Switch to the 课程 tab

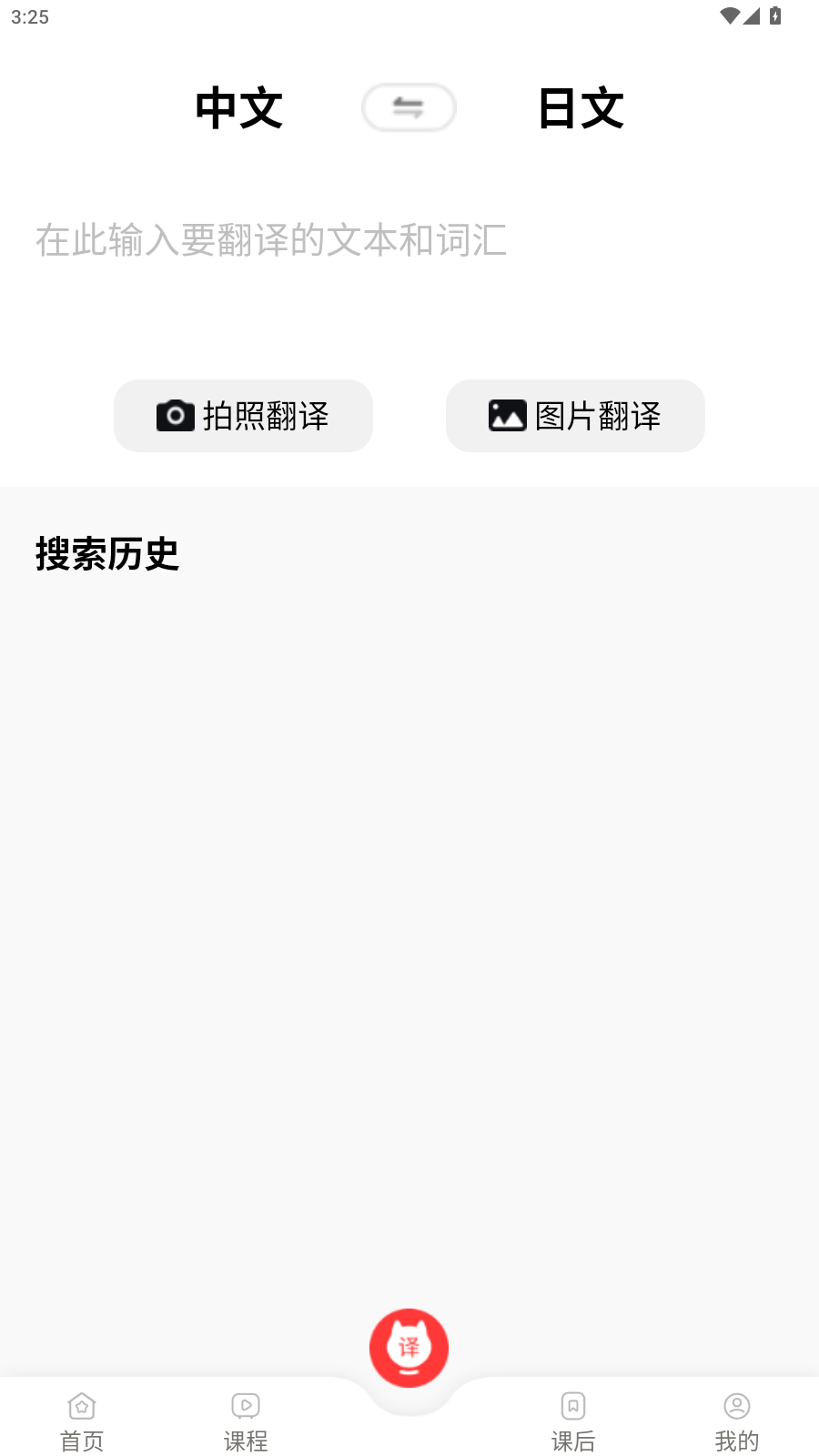(245, 1420)
